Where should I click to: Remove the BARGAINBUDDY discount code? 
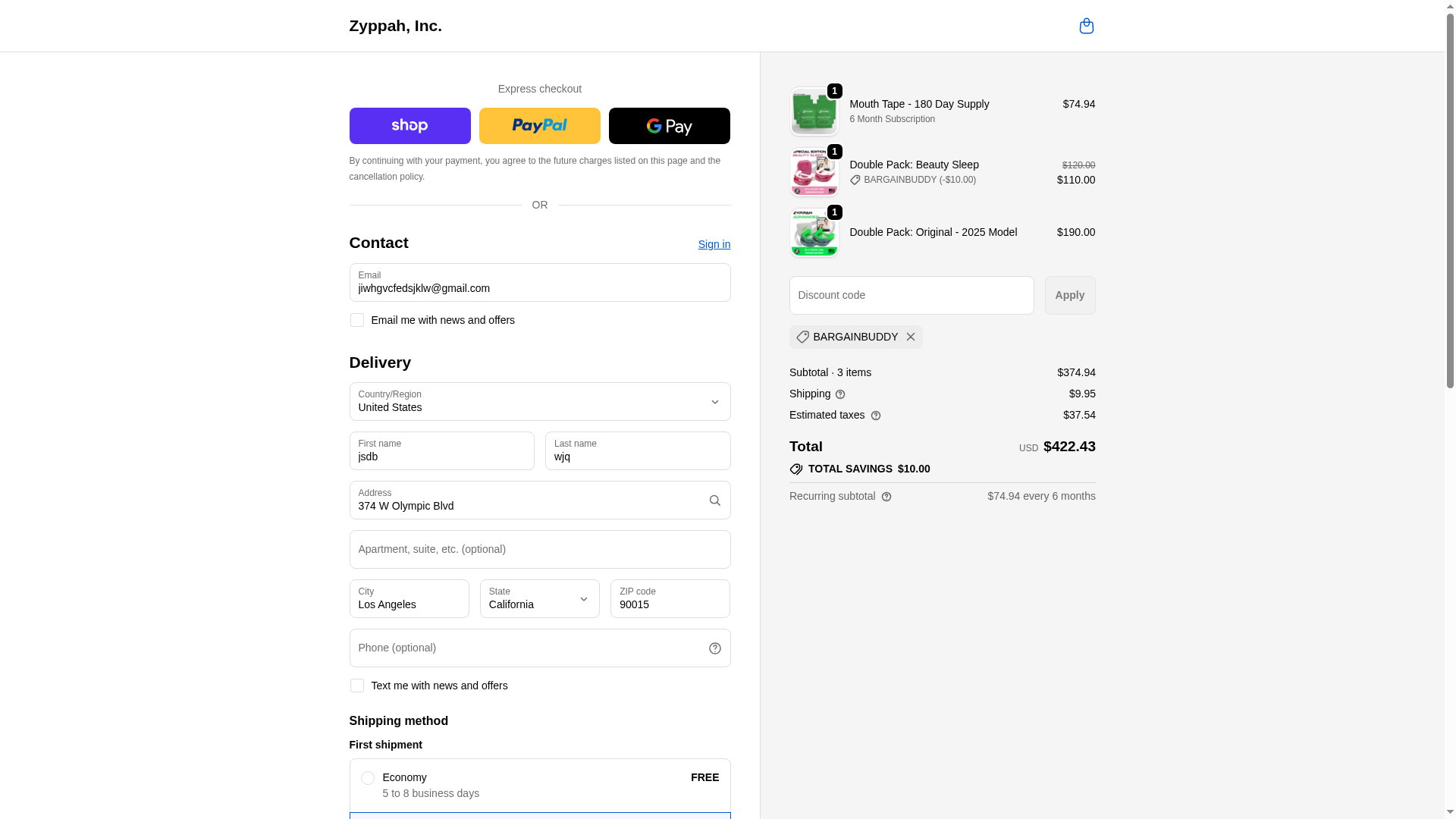(x=910, y=337)
